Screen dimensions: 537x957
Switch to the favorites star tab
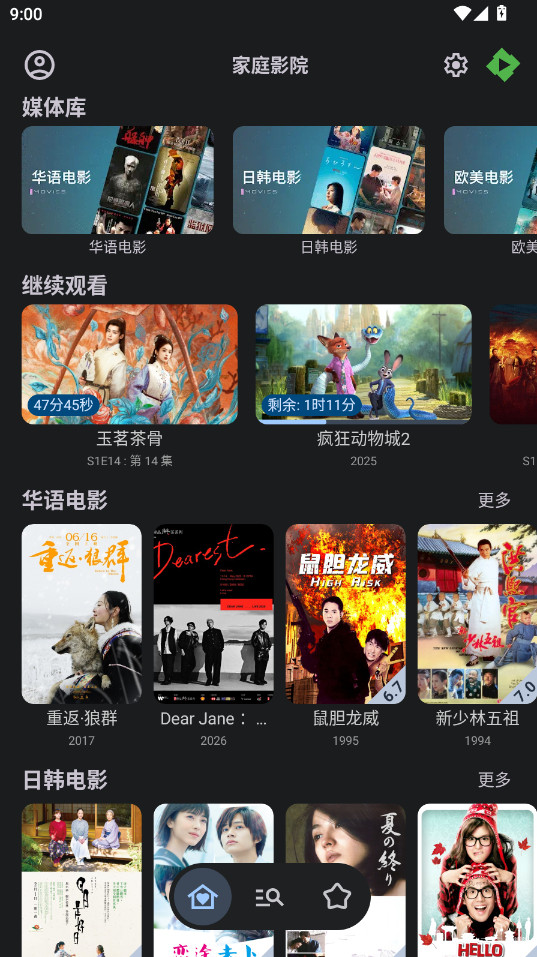point(337,897)
